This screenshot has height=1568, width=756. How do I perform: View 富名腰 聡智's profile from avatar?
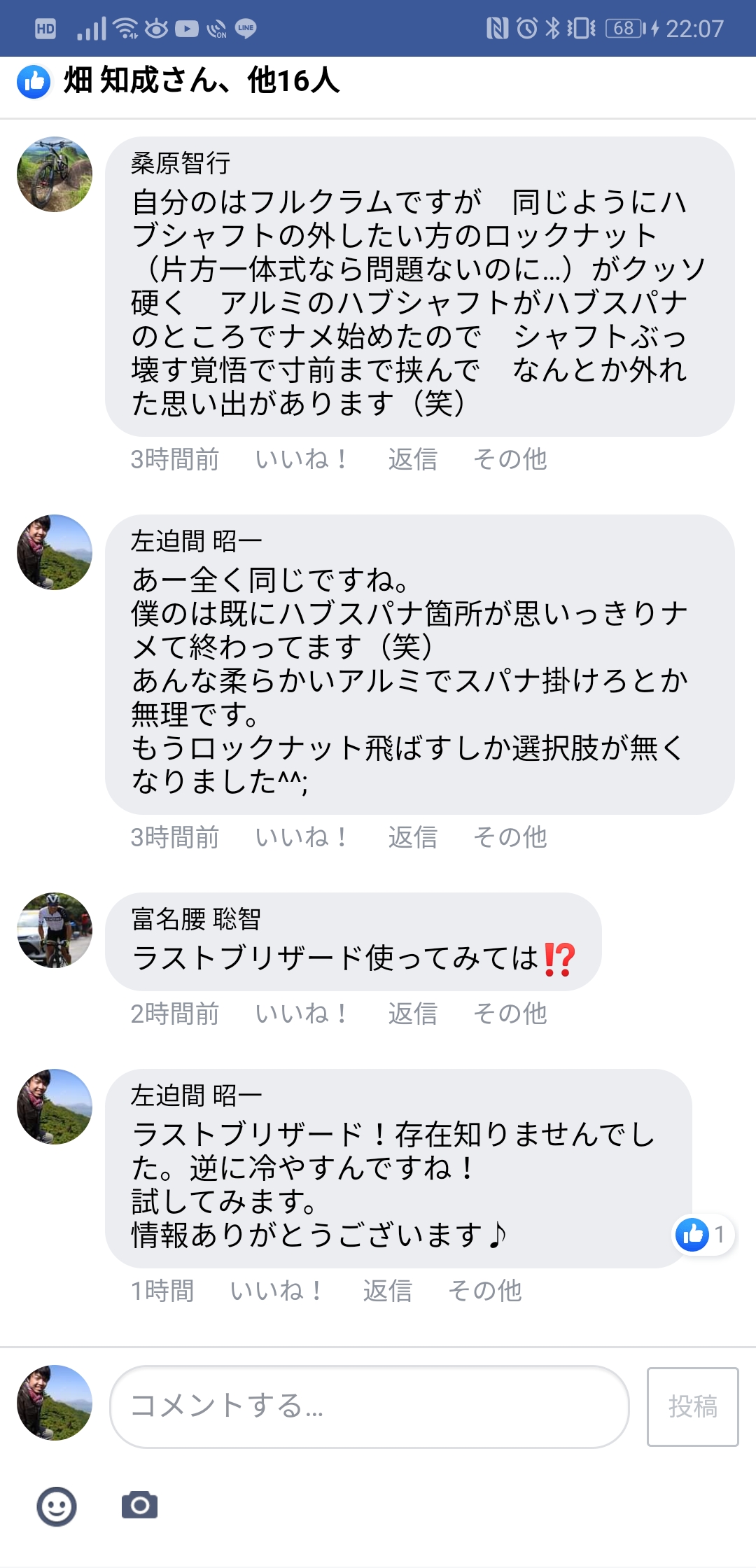click(x=55, y=930)
